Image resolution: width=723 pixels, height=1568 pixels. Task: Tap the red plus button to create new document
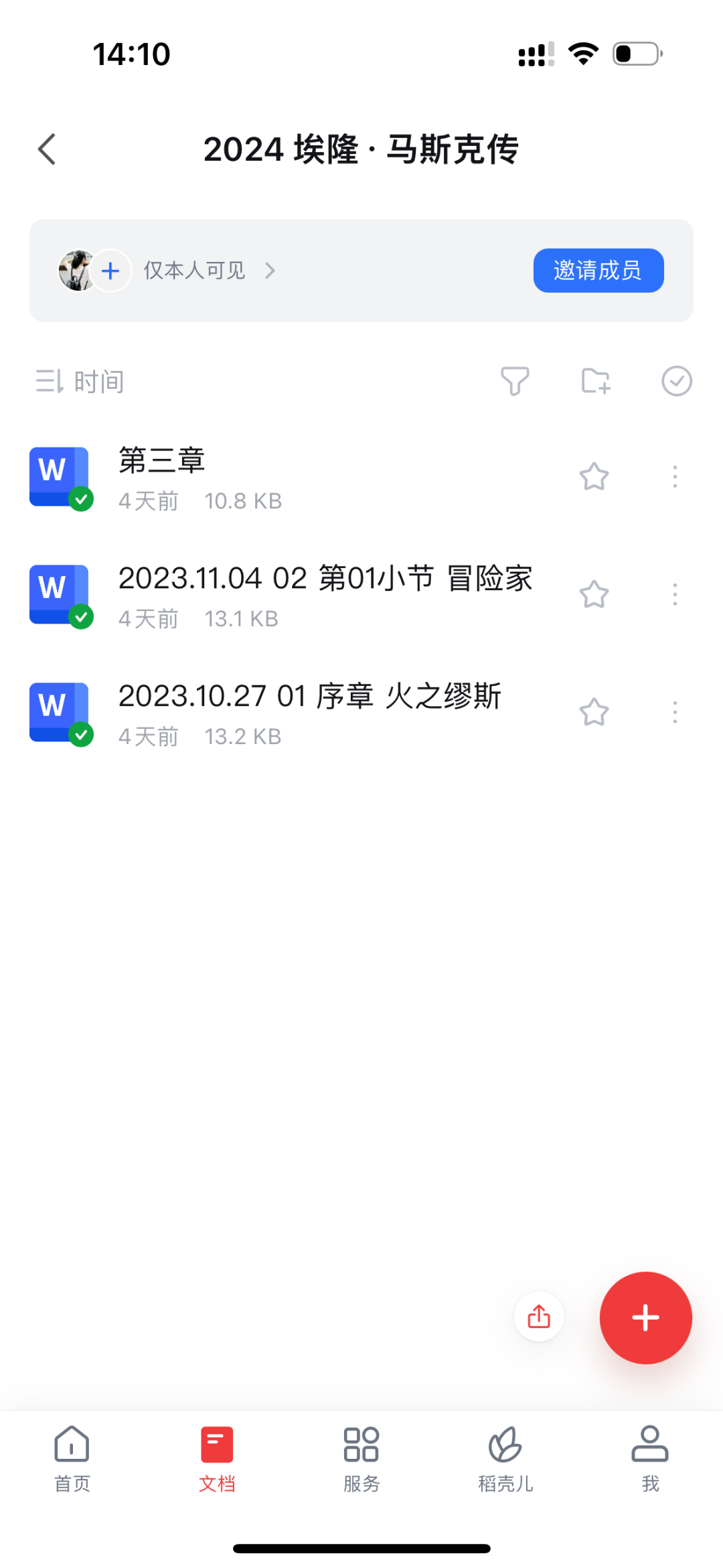645,1317
